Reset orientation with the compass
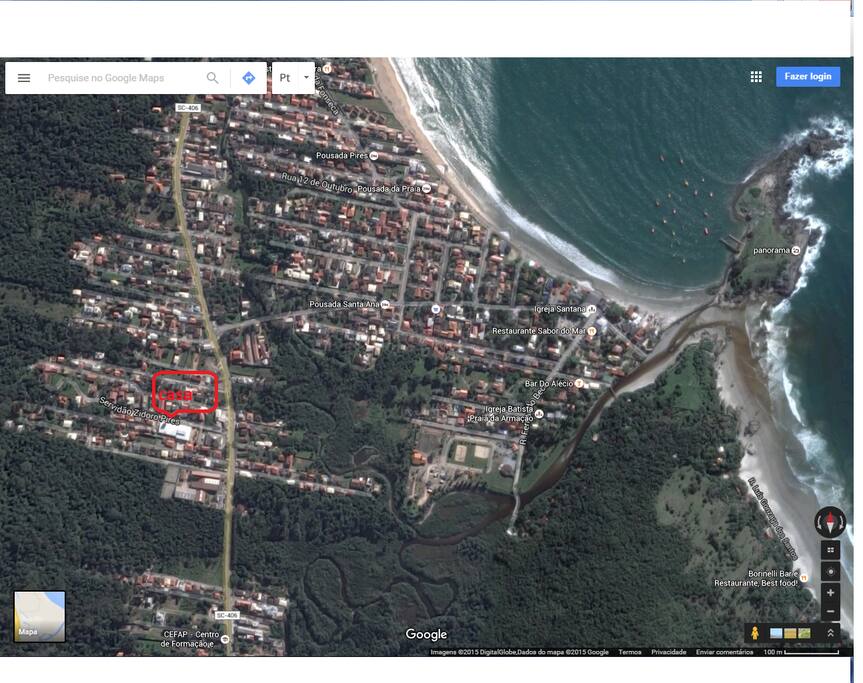 click(830, 521)
